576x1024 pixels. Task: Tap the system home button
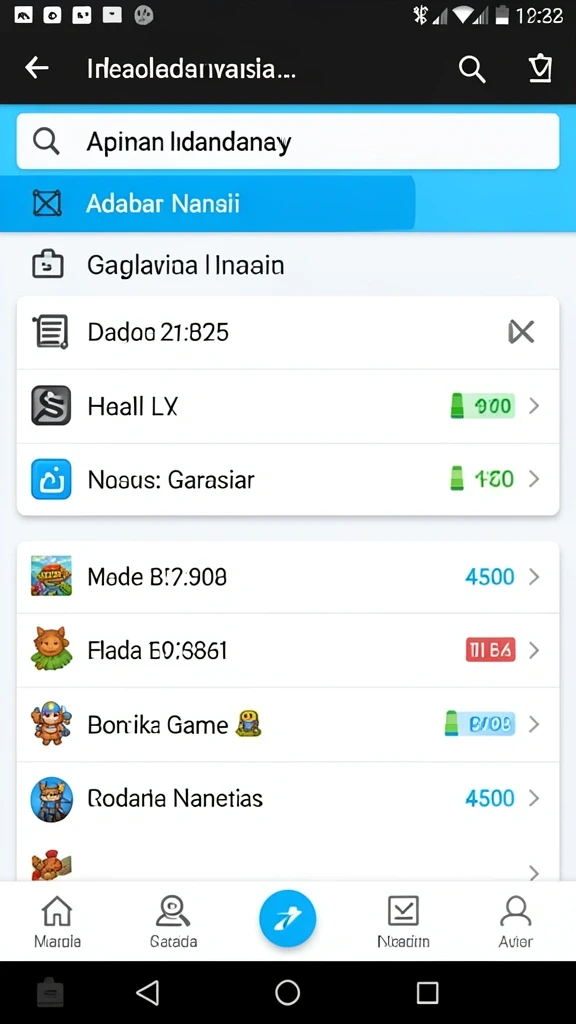tap(287, 993)
